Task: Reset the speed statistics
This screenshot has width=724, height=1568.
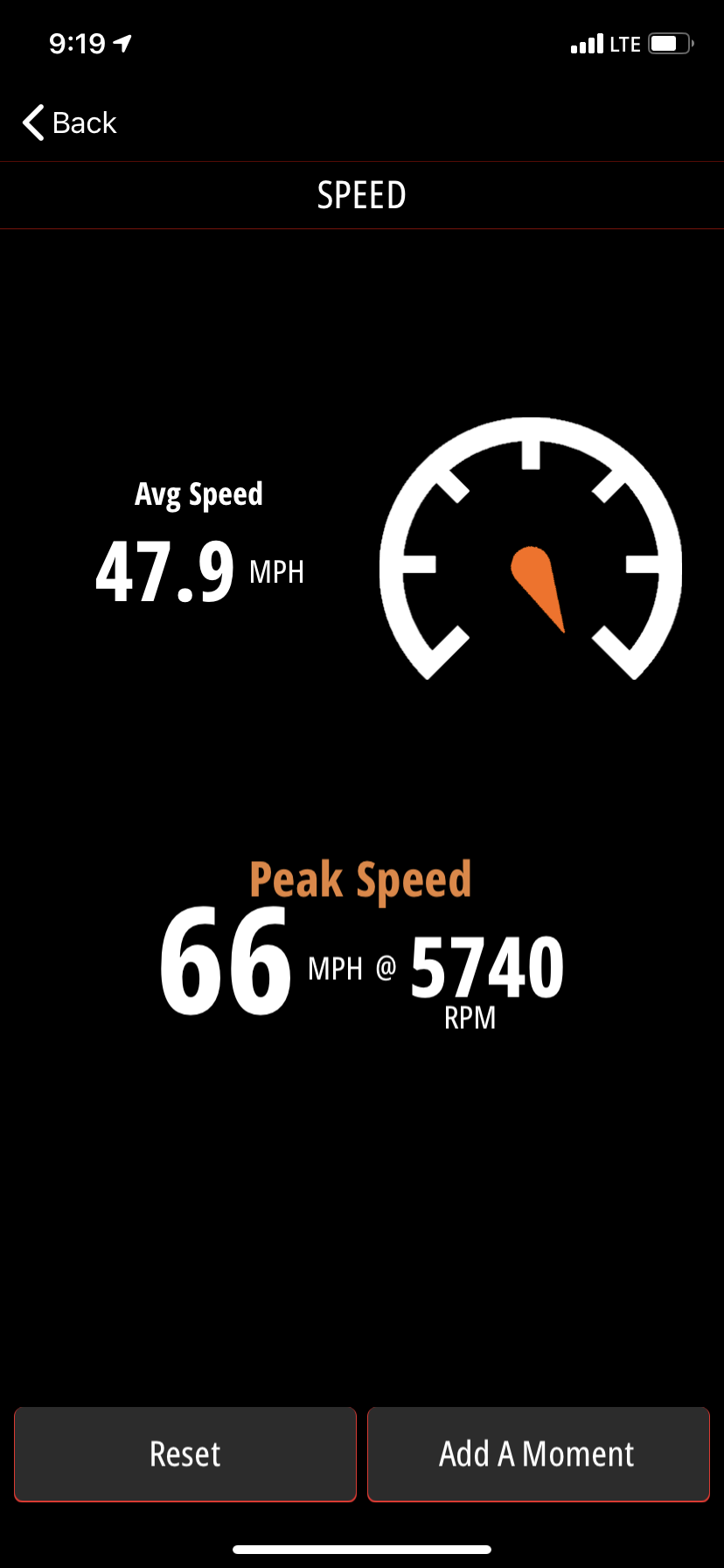Action: click(185, 1454)
